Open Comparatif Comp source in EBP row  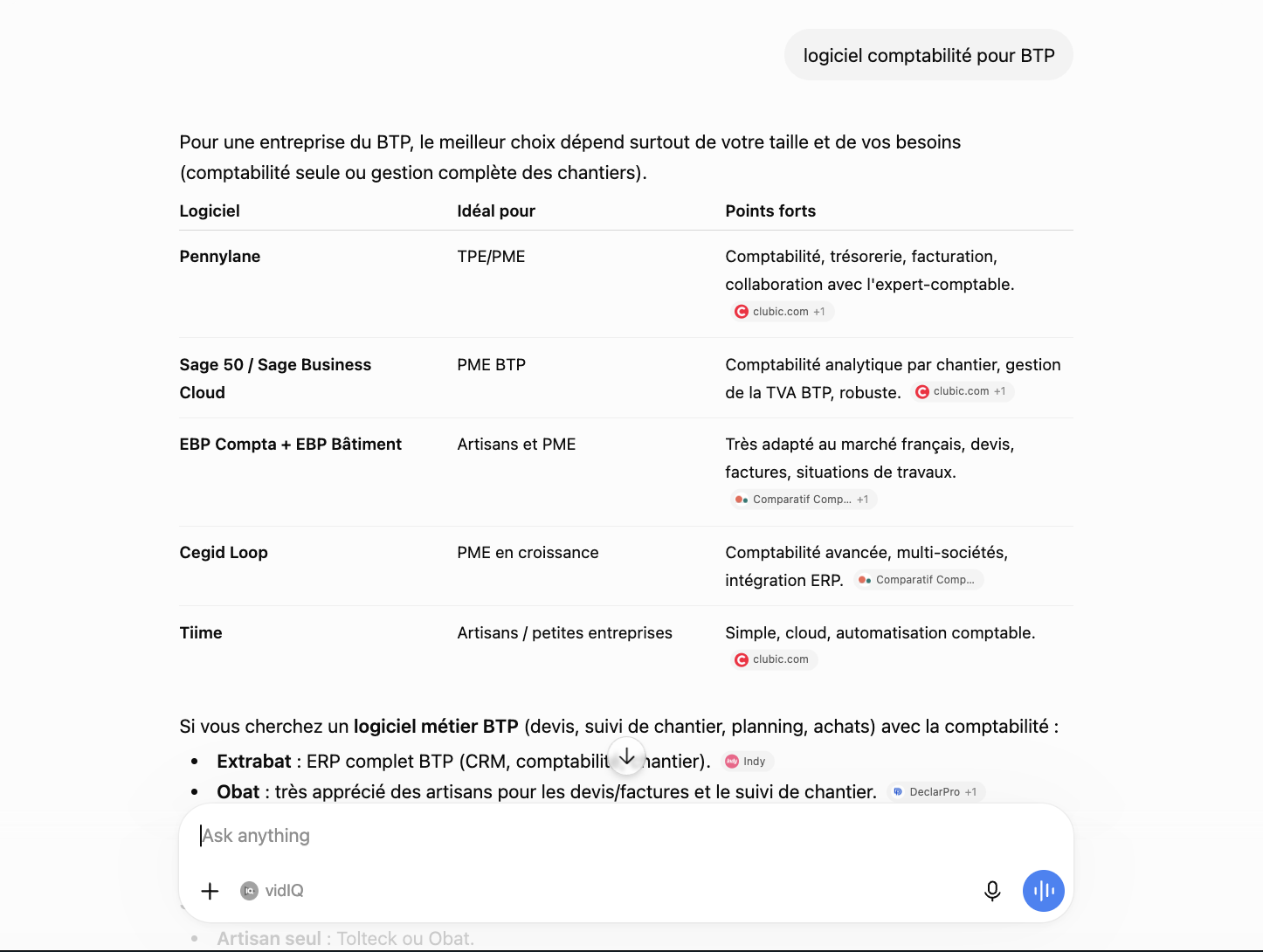pyautogui.click(x=803, y=500)
